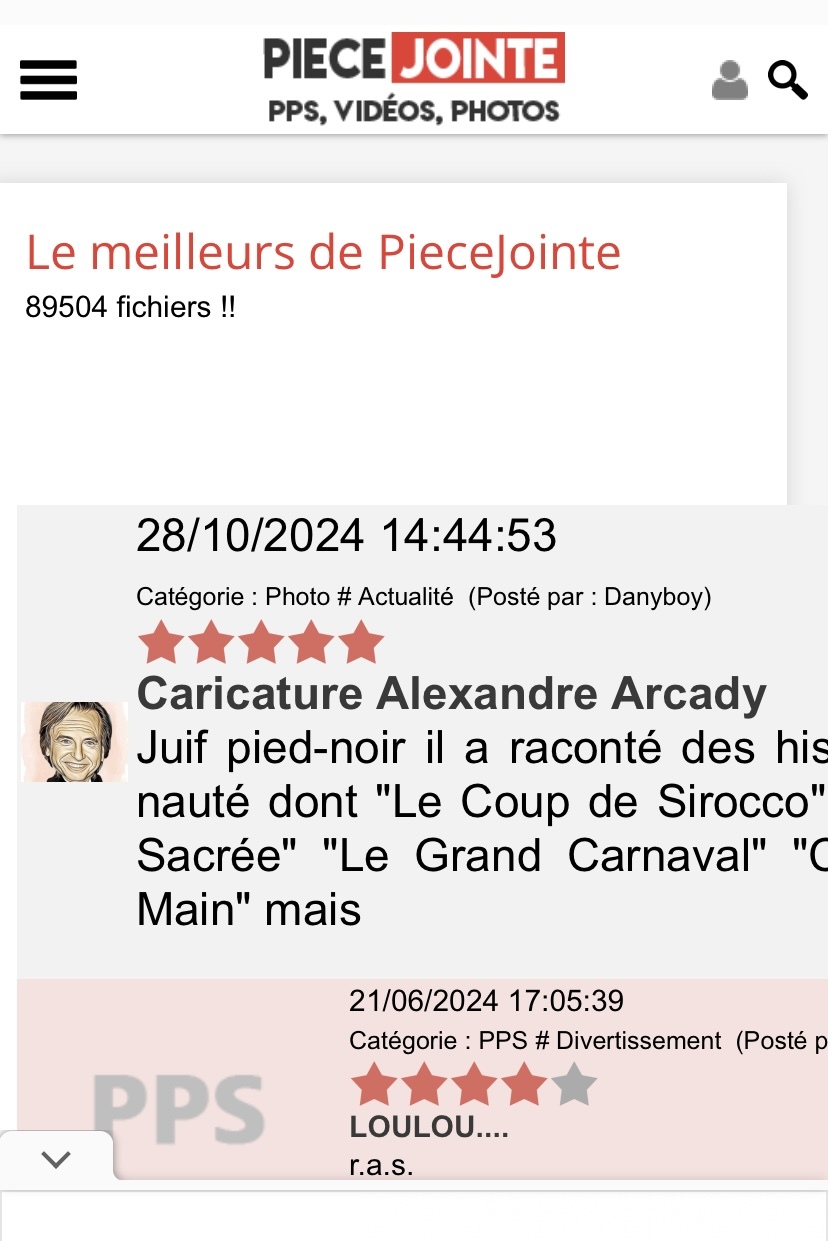Image resolution: width=828 pixels, height=1241 pixels.
Task: Open the user account icon
Action: pos(730,80)
